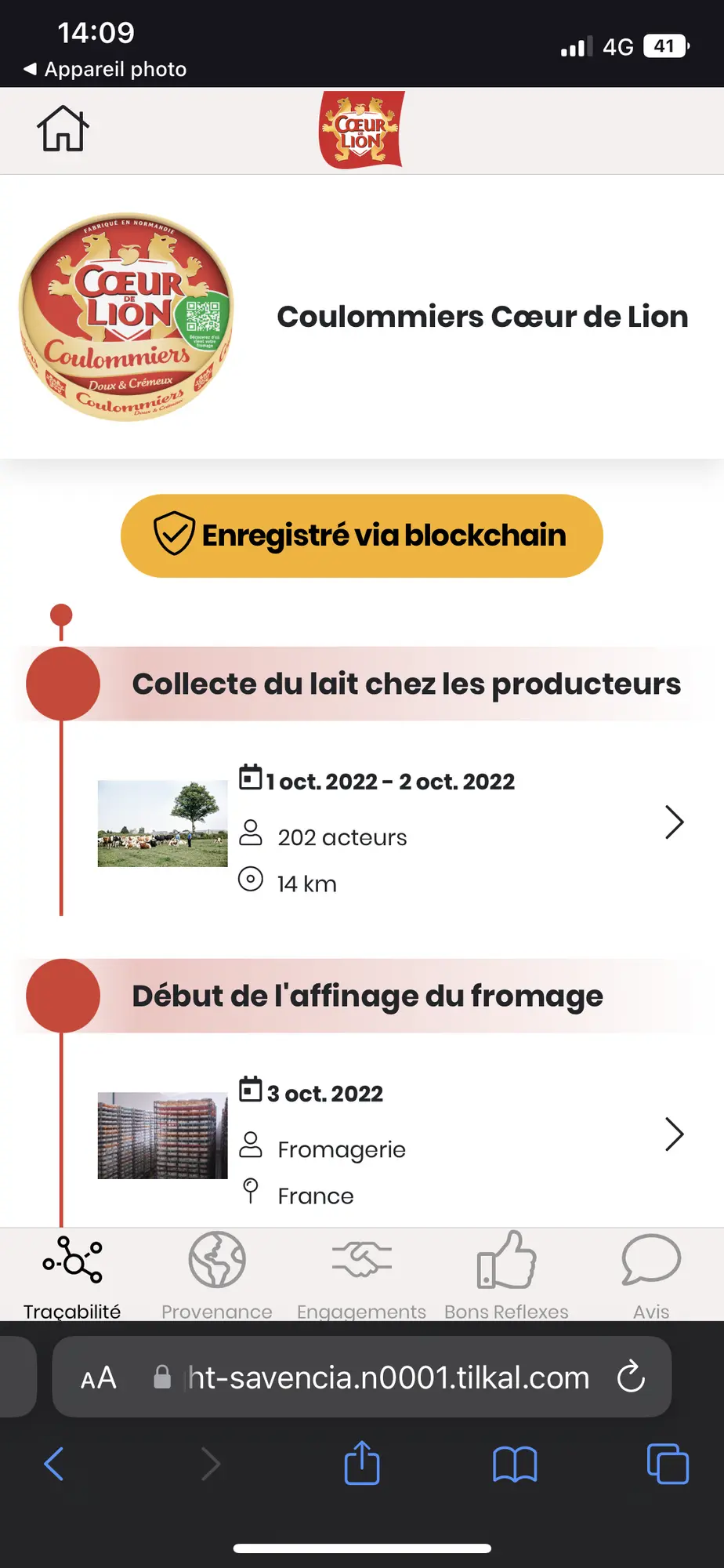Show open Safari tabs

tap(668, 1464)
